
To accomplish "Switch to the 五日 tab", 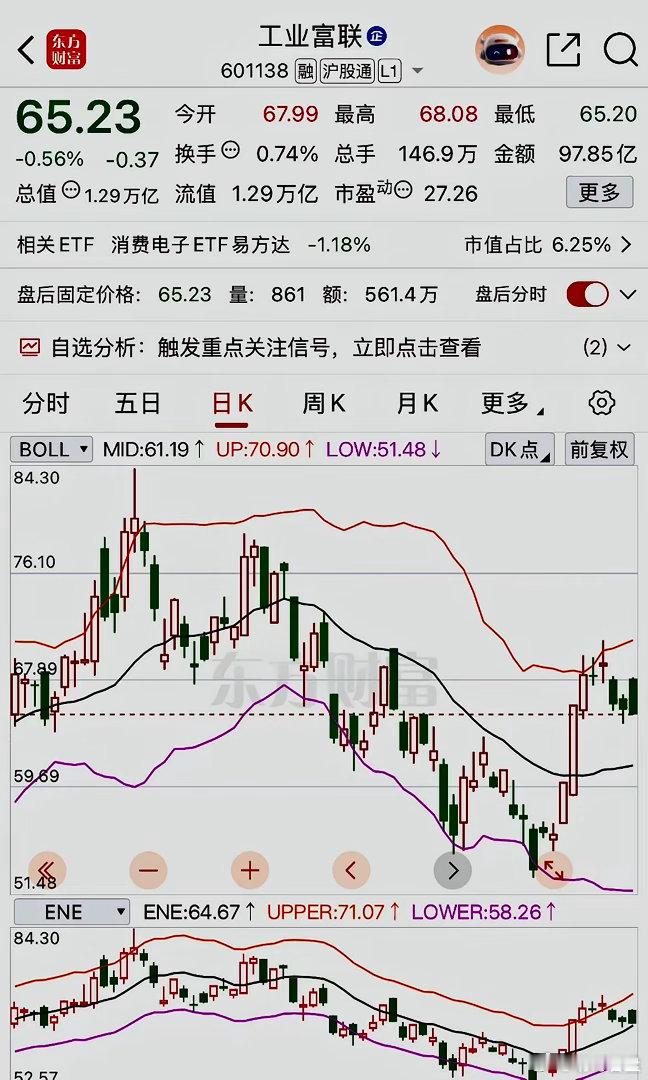I will pyautogui.click(x=137, y=403).
